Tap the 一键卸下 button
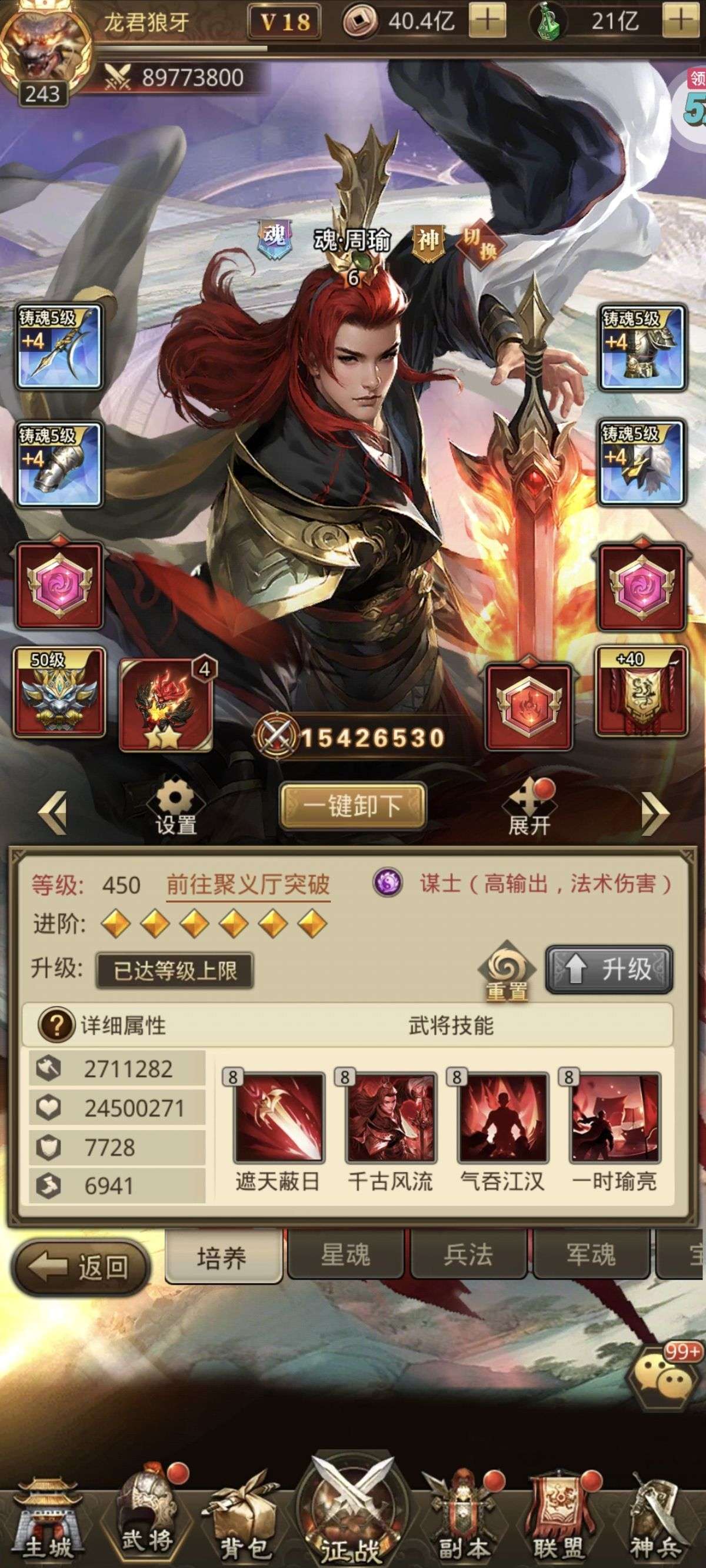Viewport: 706px width, 1568px height. pyautogui.click(x=352, y=806)
